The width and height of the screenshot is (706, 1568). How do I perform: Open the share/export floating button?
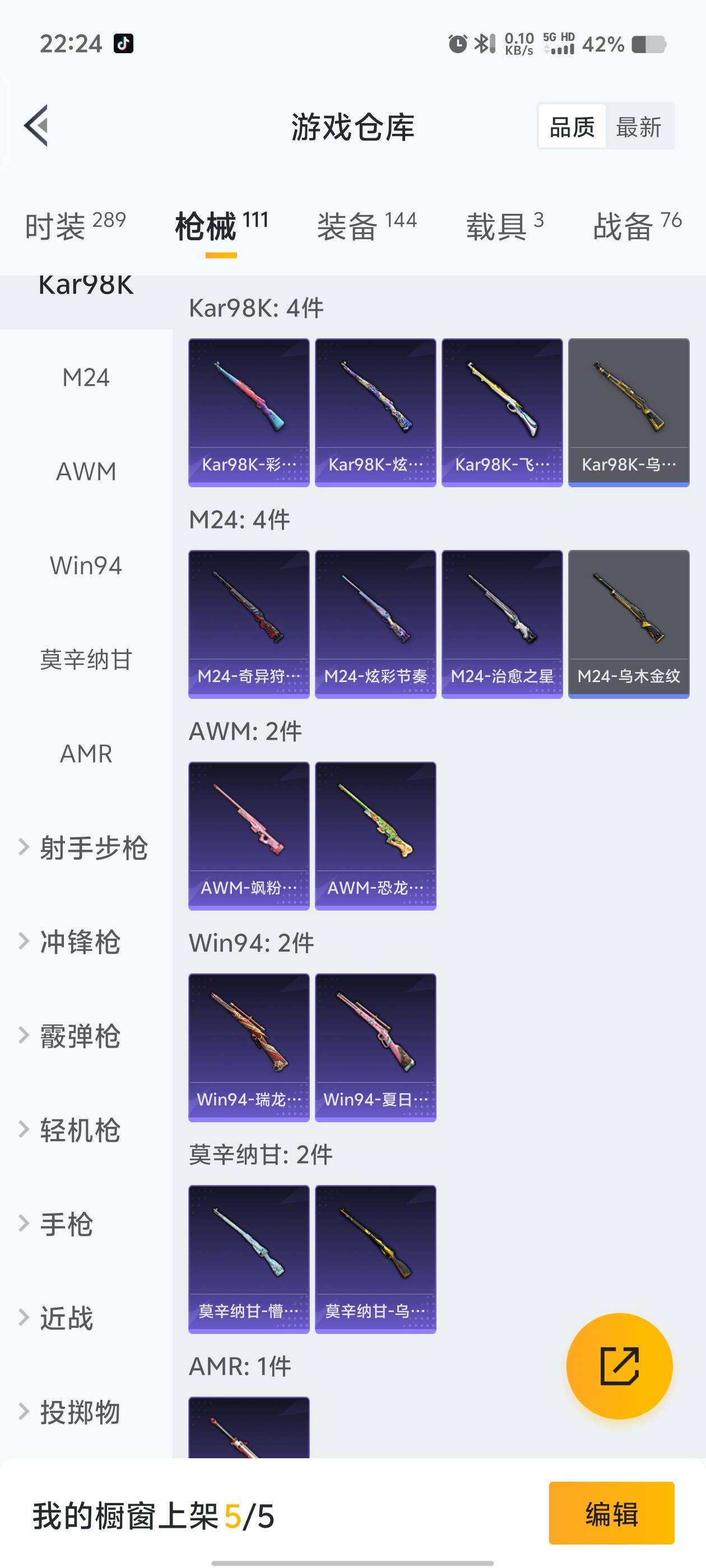tap(619, 1366)
